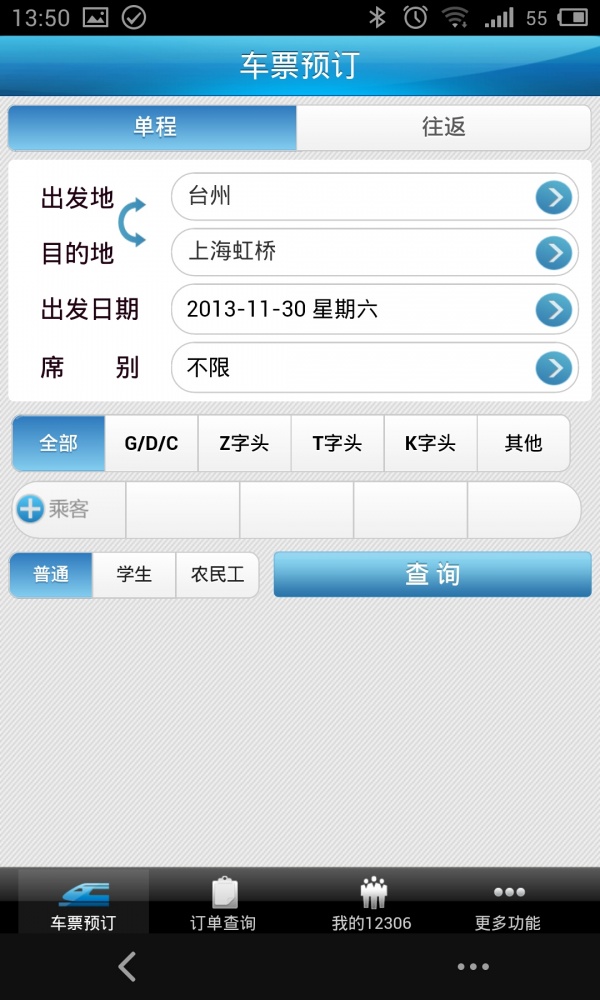Image resolution: width=600 pixels, height=1000 pixels.
Task: Swap departure and destination stations
Action: [132, 223]
